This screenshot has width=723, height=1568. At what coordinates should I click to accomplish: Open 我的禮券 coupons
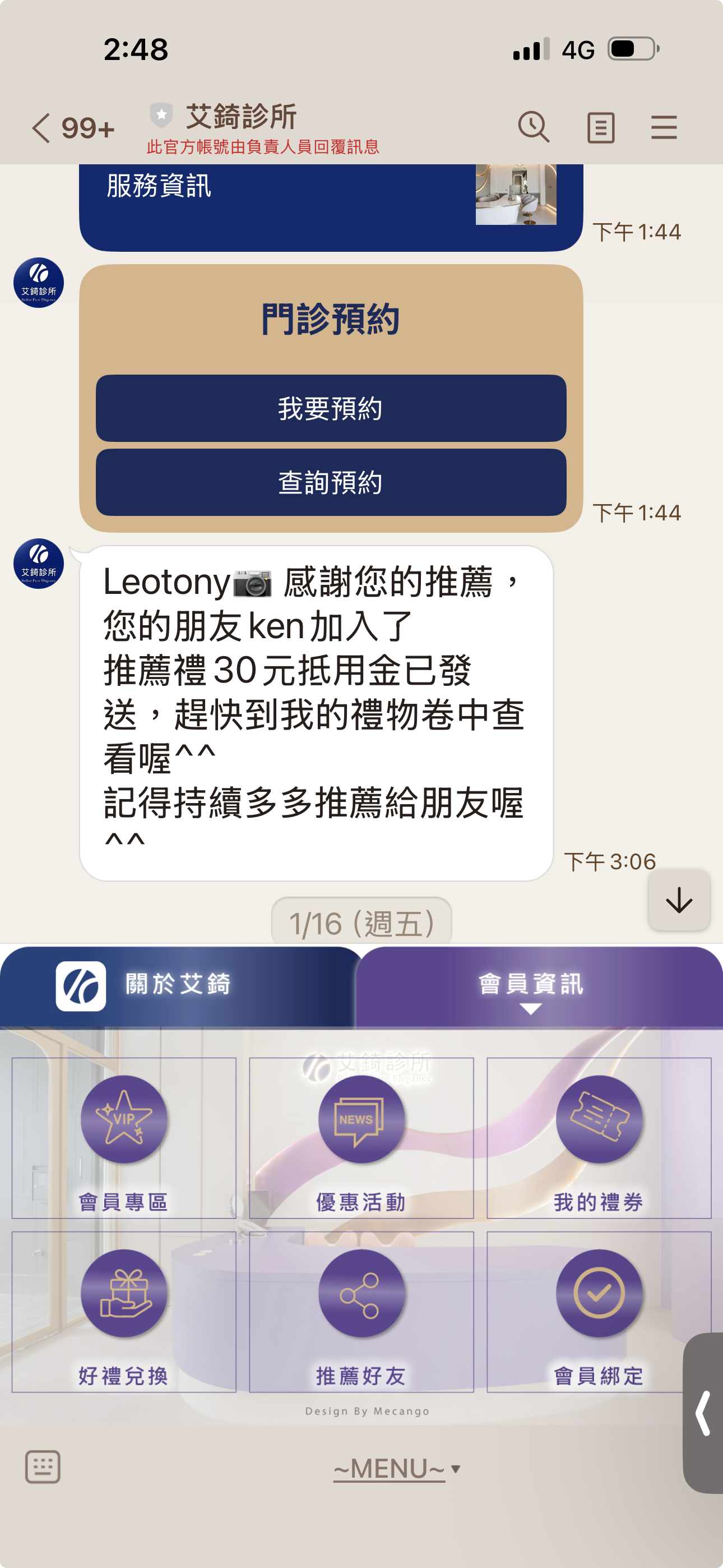599,1137
